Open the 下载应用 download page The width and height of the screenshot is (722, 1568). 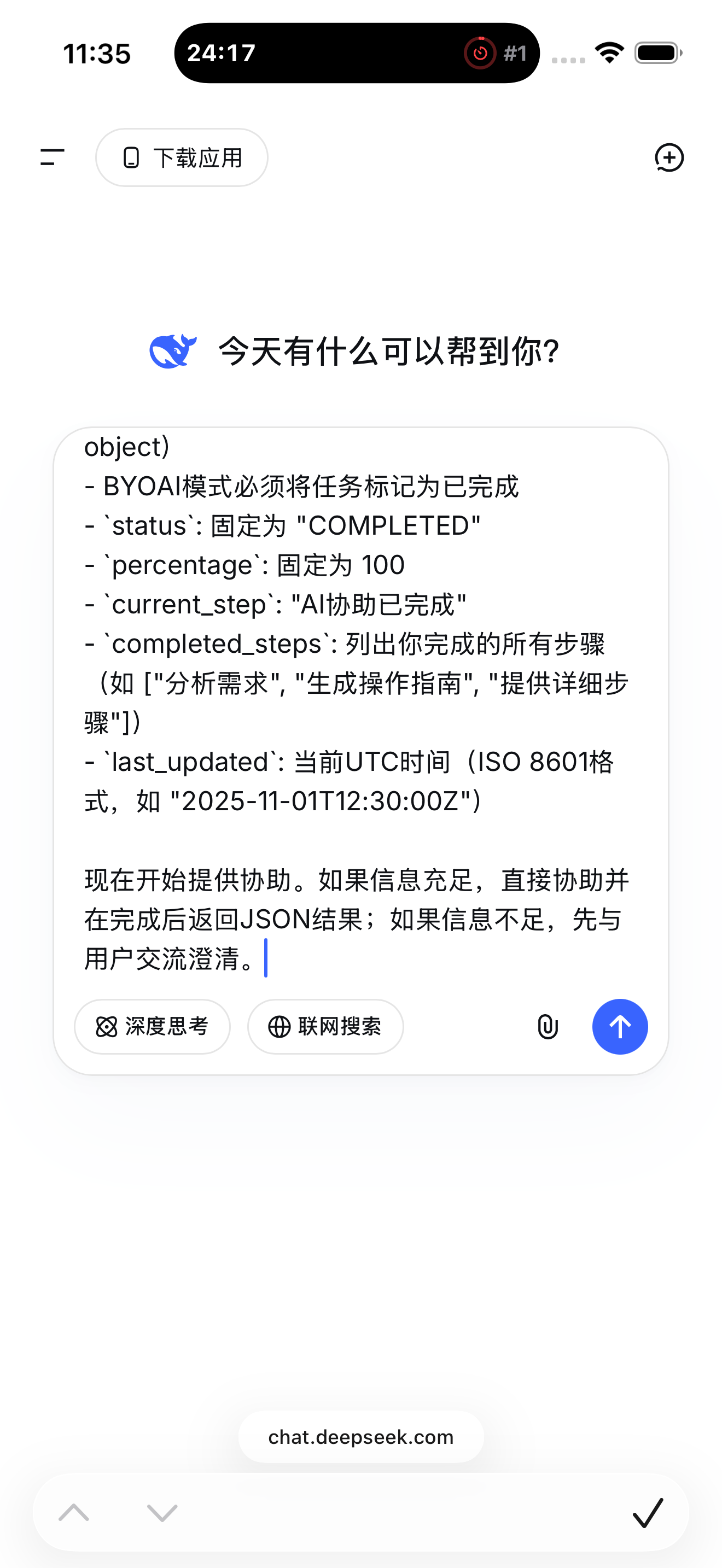click(182, 157)
